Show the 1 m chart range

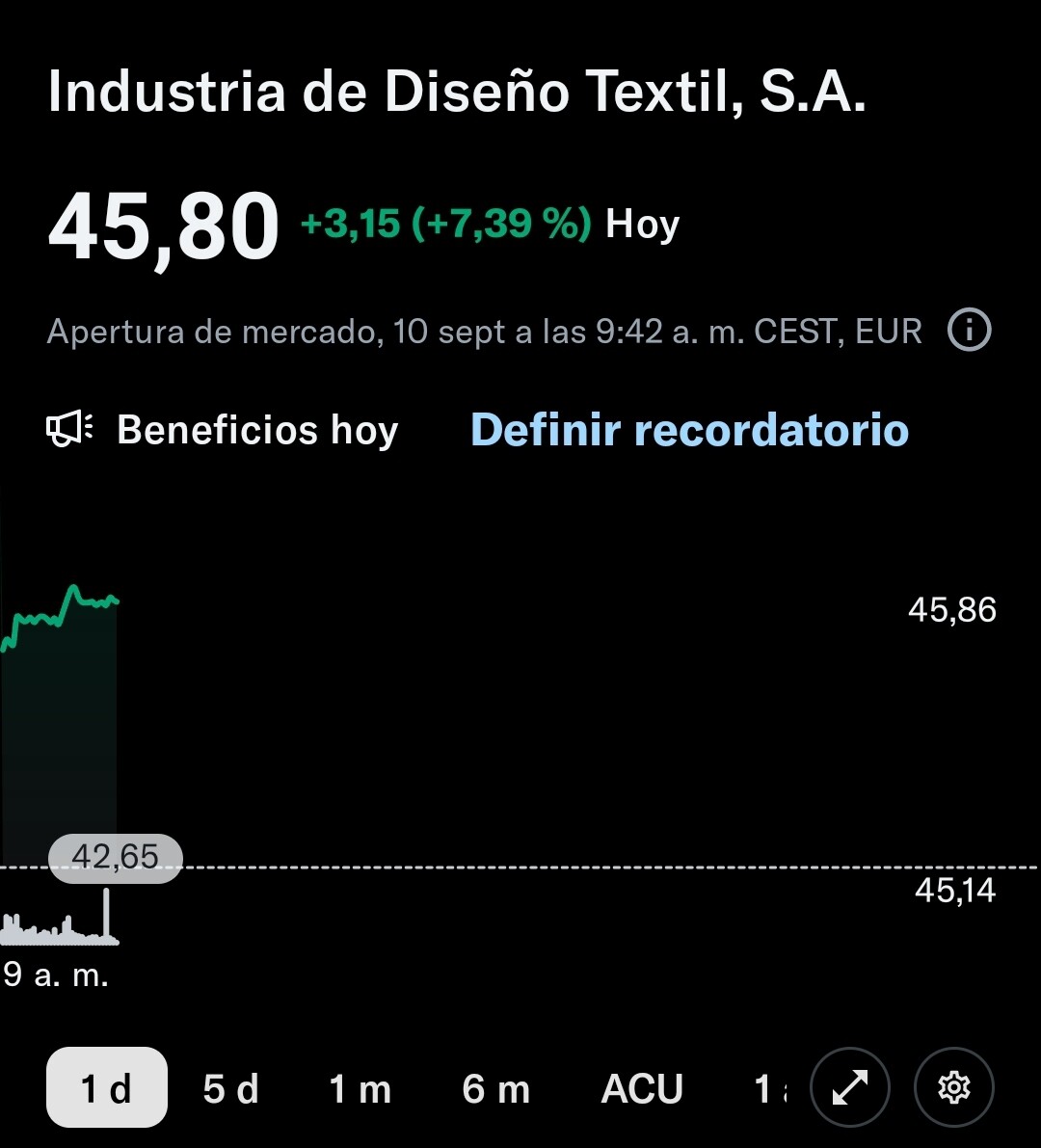coord(360,1088)
